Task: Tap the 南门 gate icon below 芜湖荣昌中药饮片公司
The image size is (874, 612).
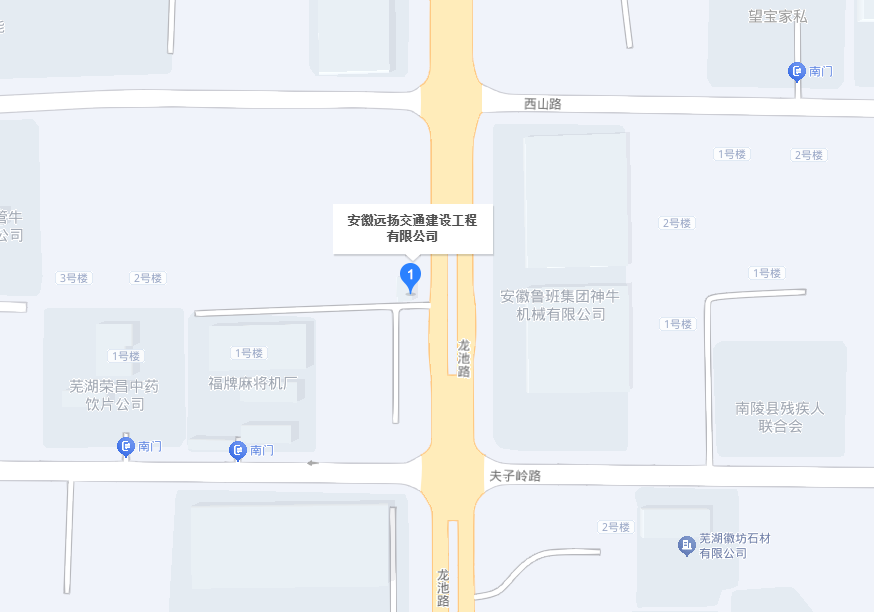Action: click(126, 446)
